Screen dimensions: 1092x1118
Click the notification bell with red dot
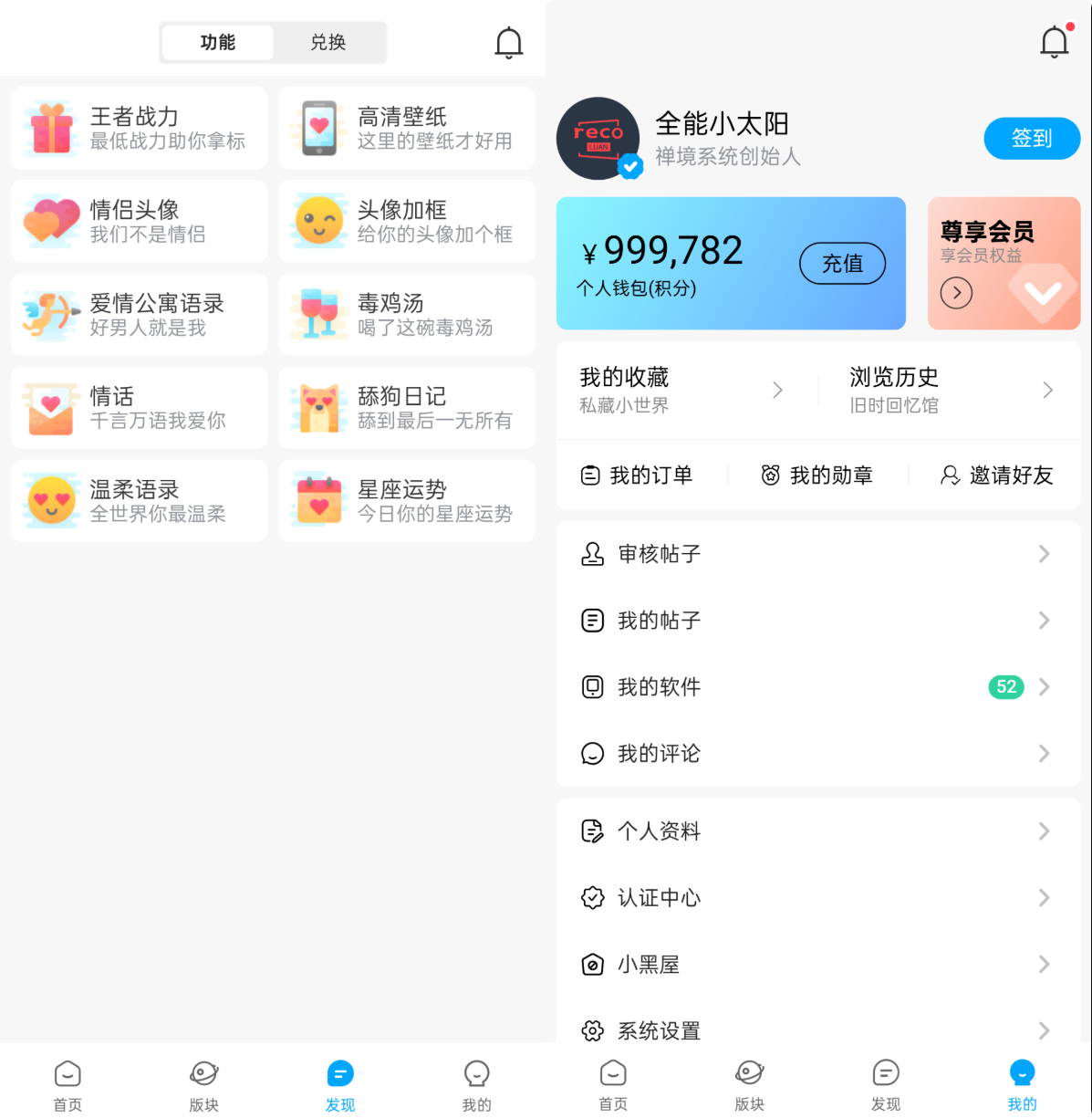(1054, 42)
